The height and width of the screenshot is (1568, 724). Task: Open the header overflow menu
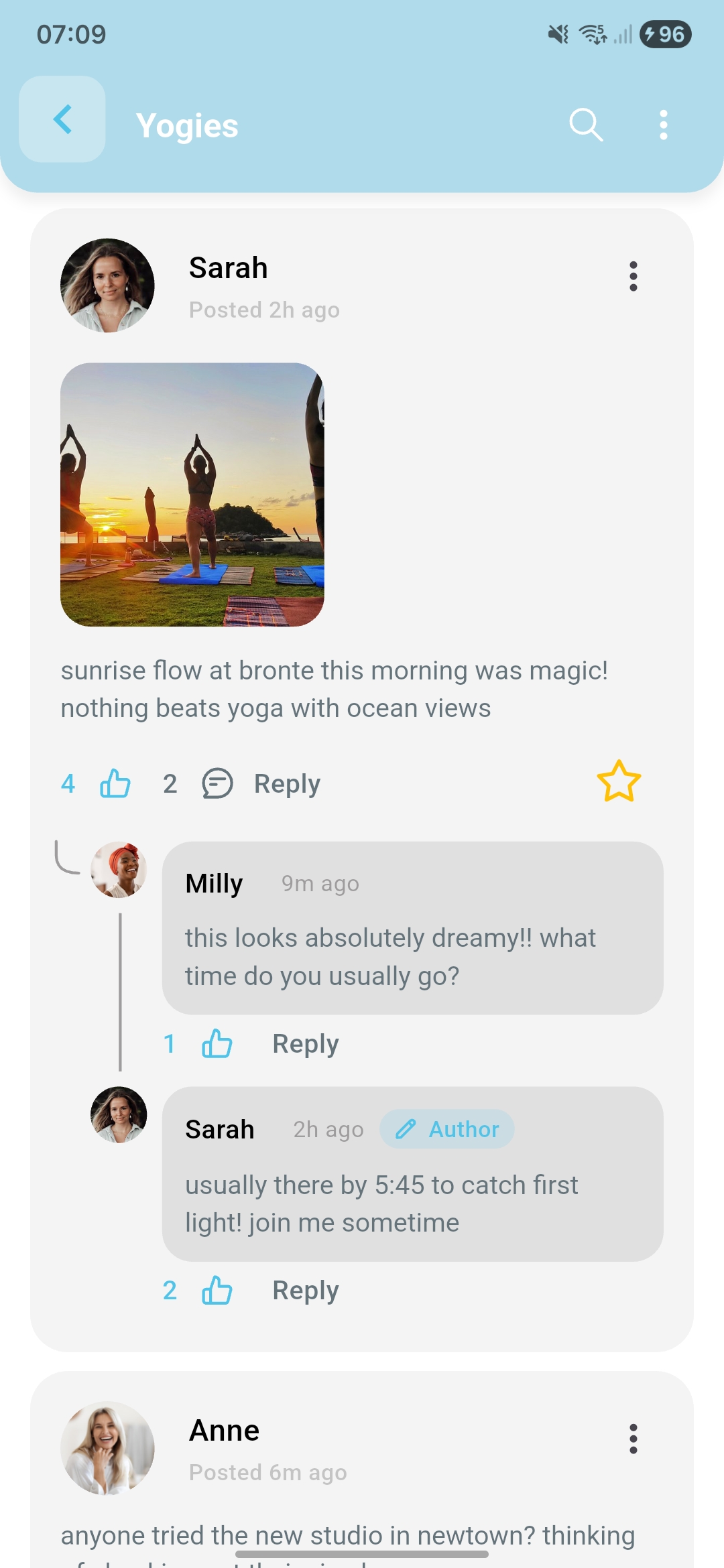(x=662, y=124)
